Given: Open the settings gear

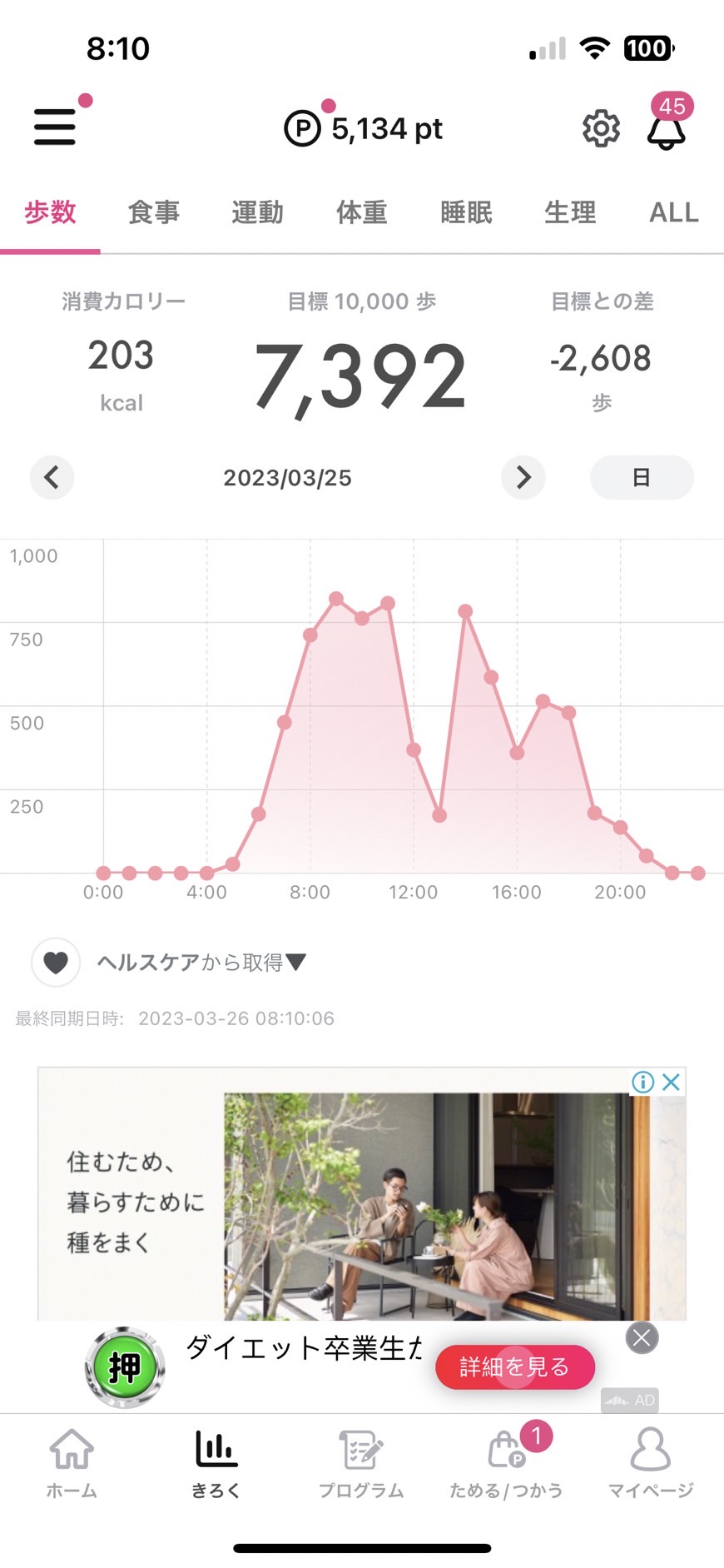Looking at the screenshot, I should [601, 128].
